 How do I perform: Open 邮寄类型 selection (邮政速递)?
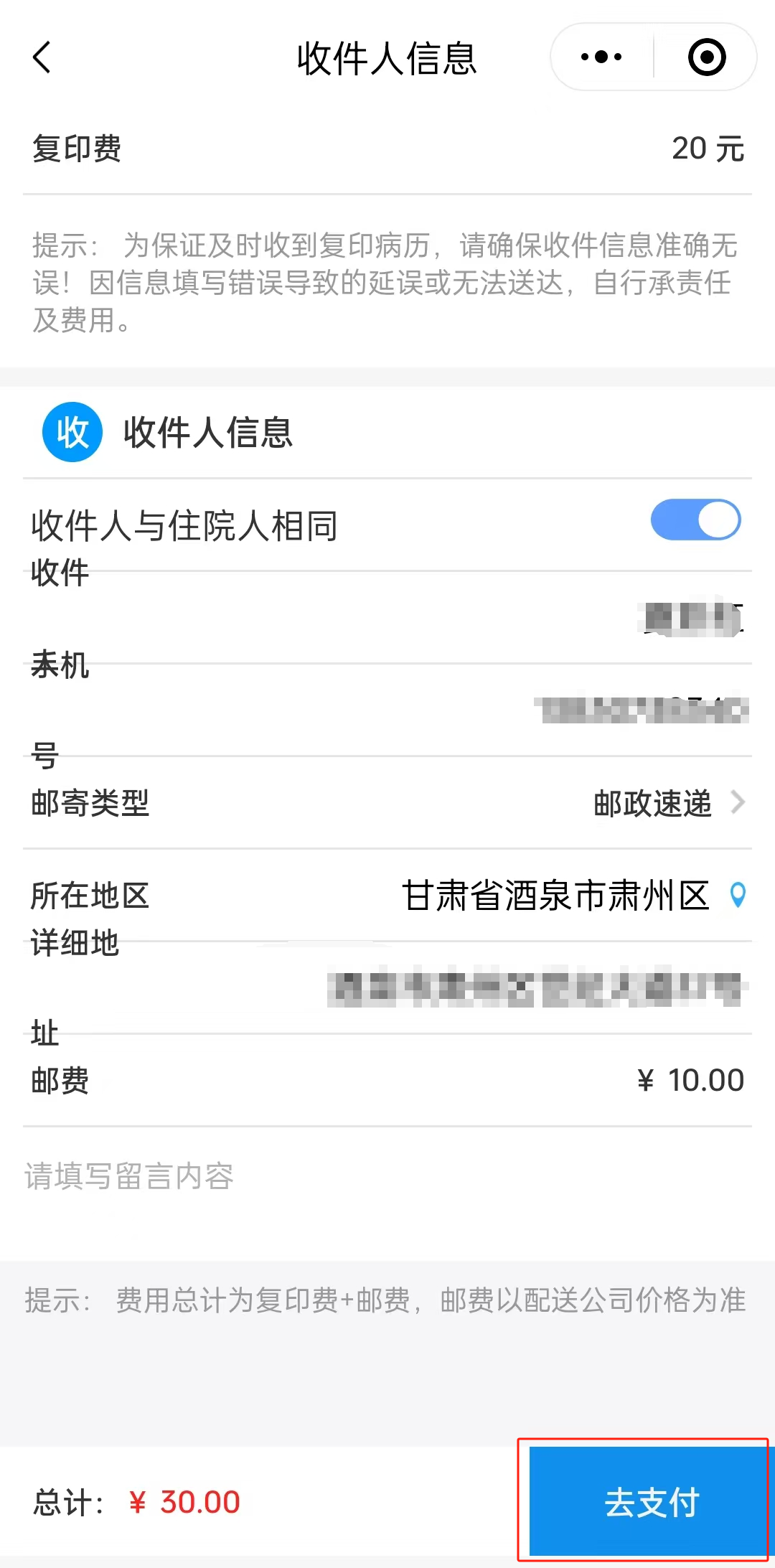(x=667, y=803)
